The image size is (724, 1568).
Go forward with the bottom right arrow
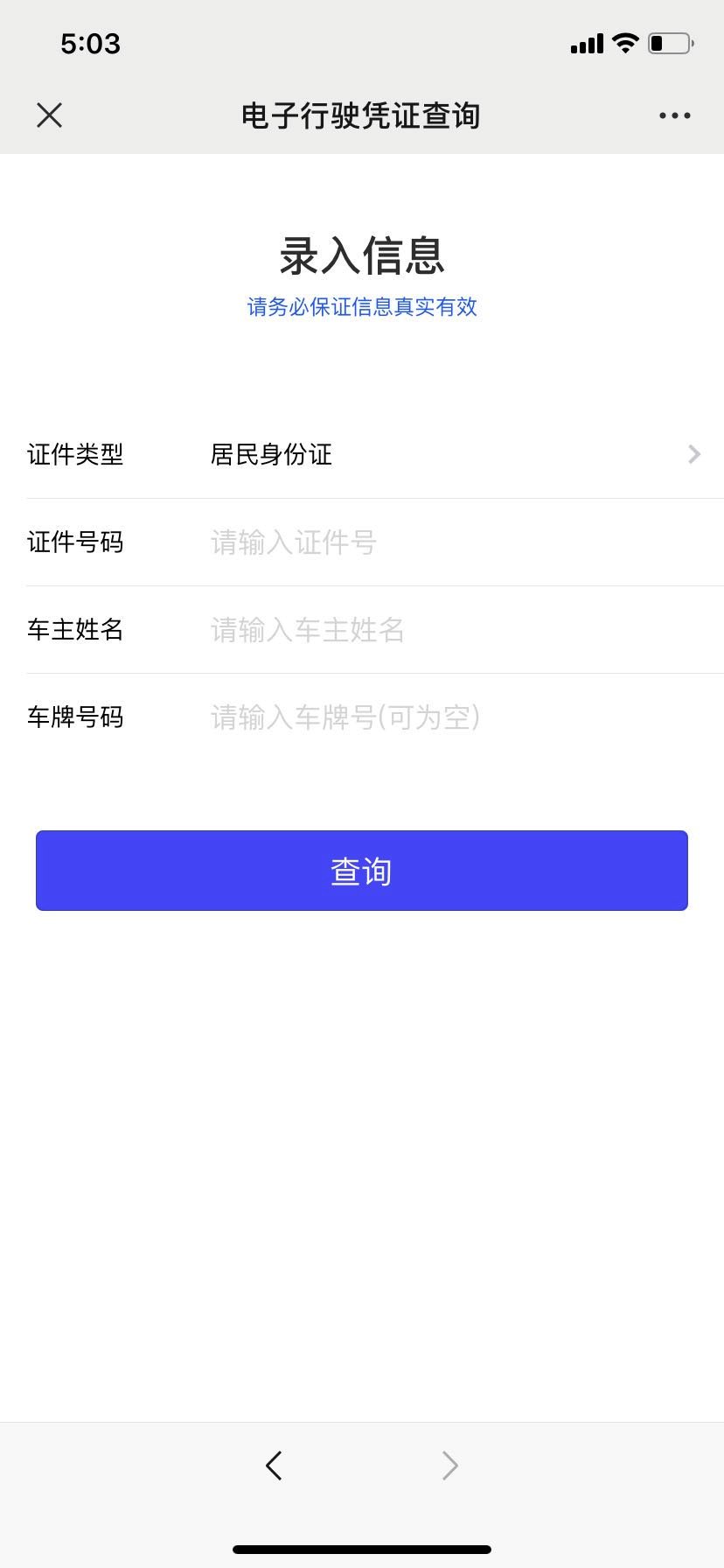pos(449,1465)
